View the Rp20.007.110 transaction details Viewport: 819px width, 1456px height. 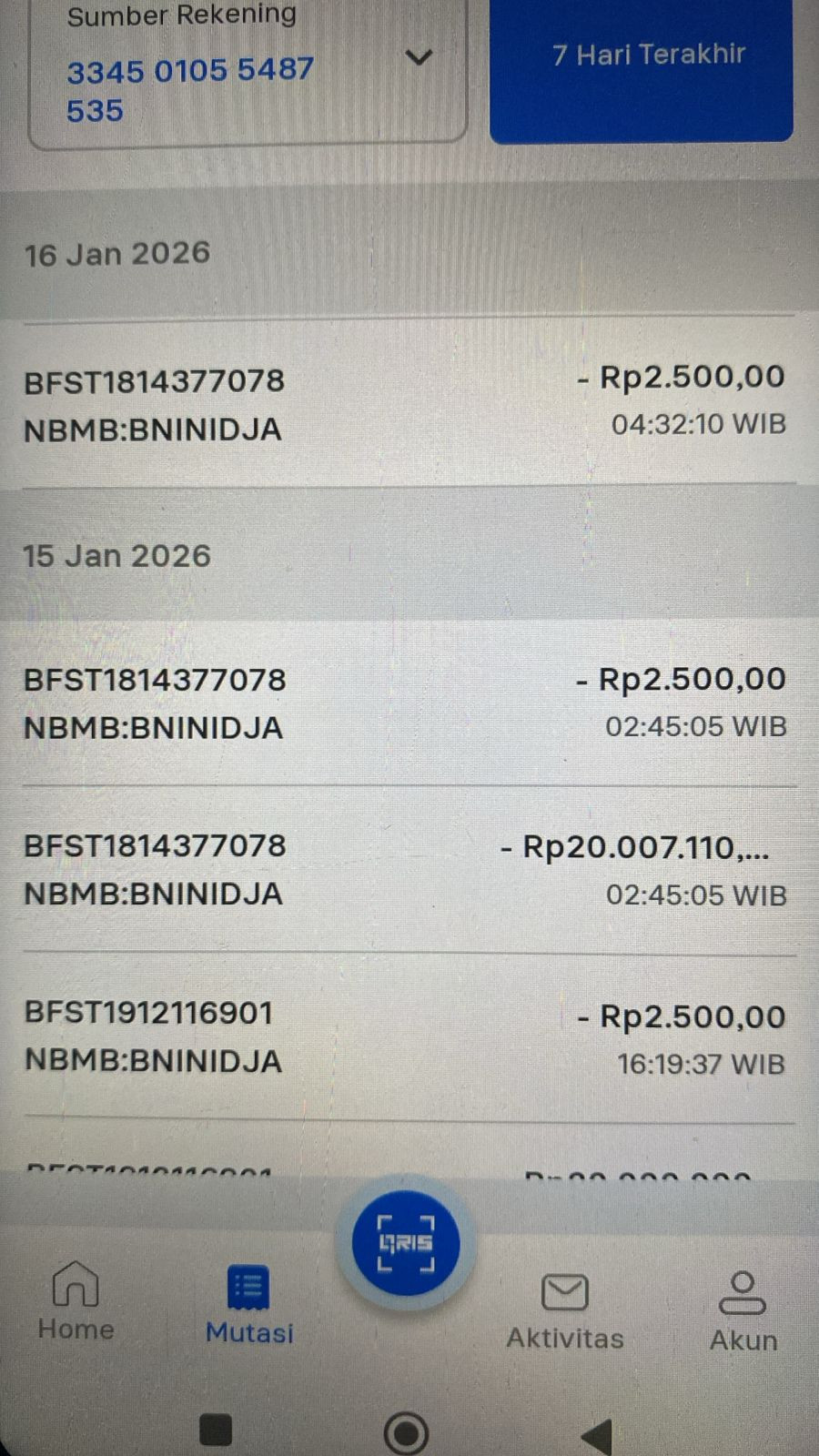pyautogui.click(x=408, y=870)
